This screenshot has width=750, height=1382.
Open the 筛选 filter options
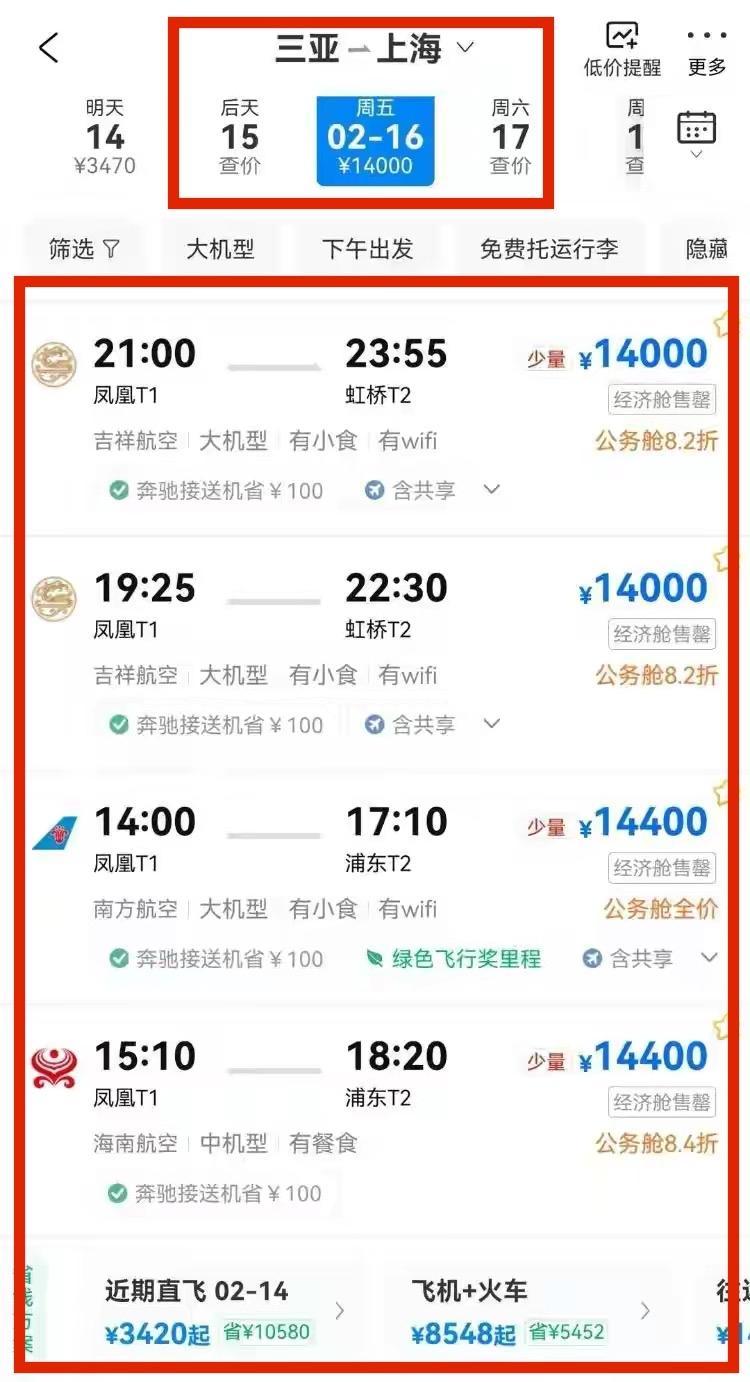click(84, 249)
